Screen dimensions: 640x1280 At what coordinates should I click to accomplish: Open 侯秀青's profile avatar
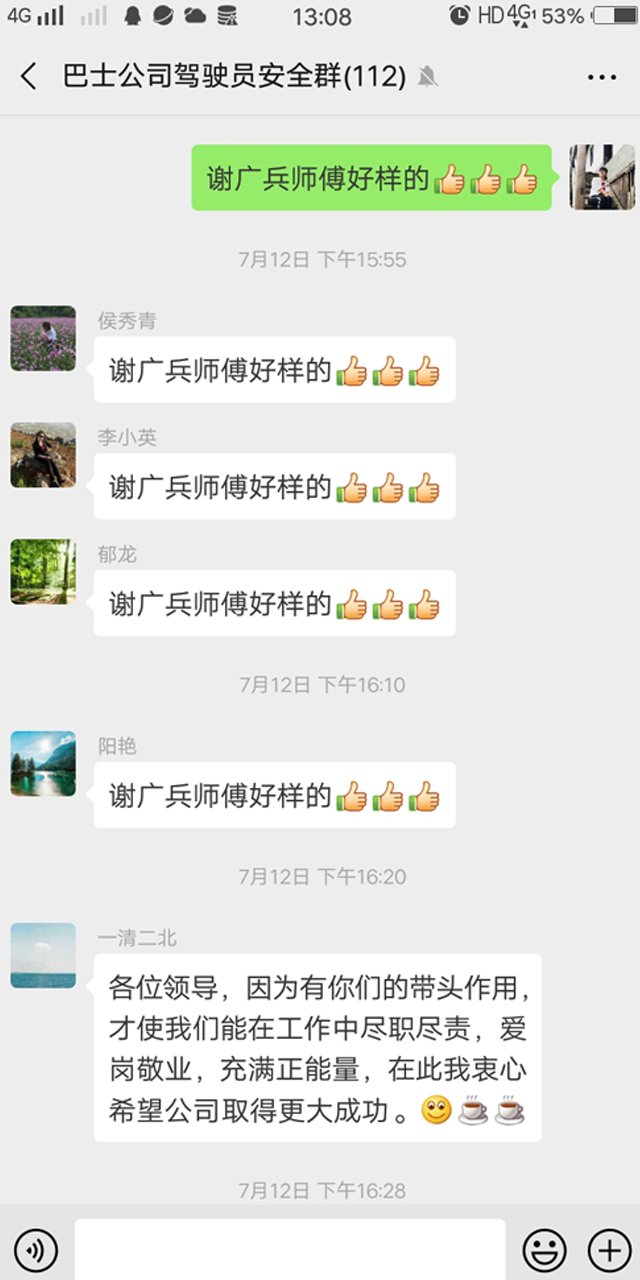tap(43, 339)
